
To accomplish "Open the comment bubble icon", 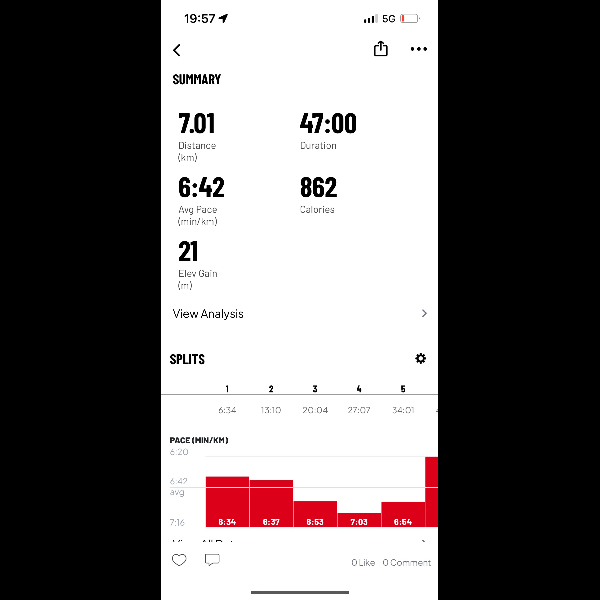I will click(212, 561).
